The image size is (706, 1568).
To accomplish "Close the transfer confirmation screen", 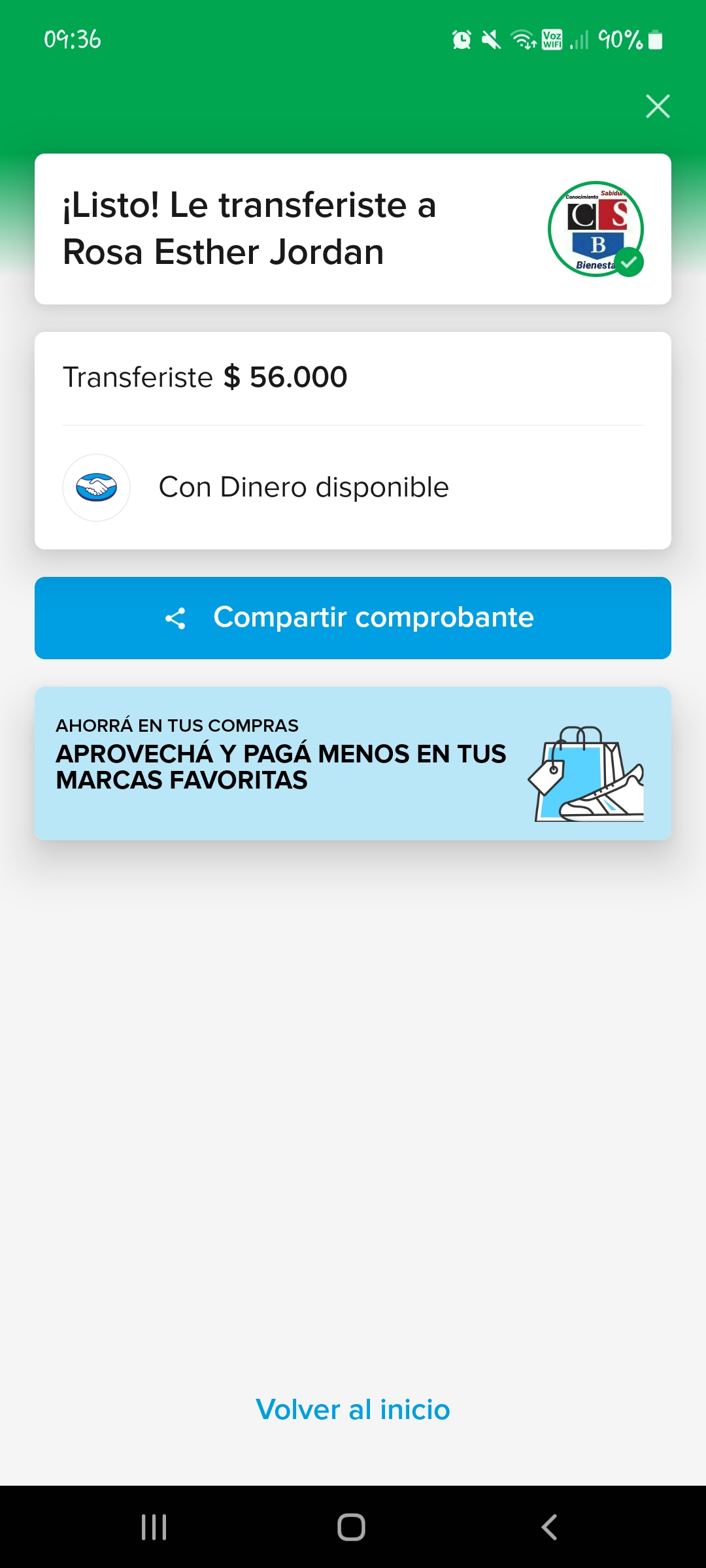I will (x=658, y=106).
